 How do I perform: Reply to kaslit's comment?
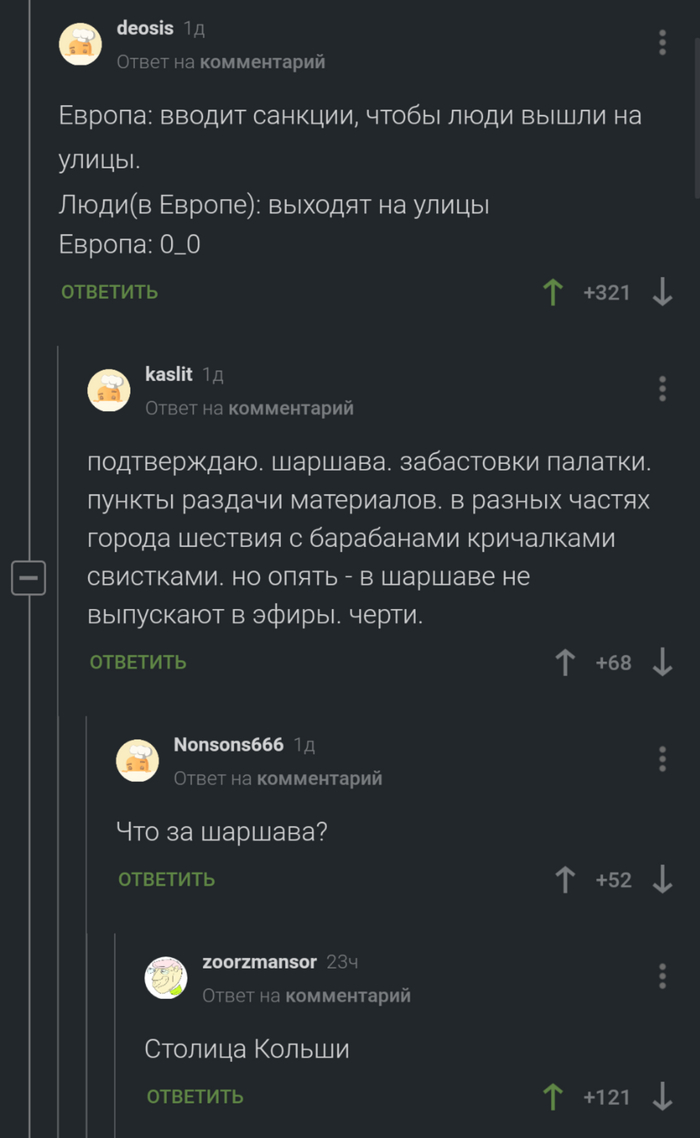coord(138,662)
